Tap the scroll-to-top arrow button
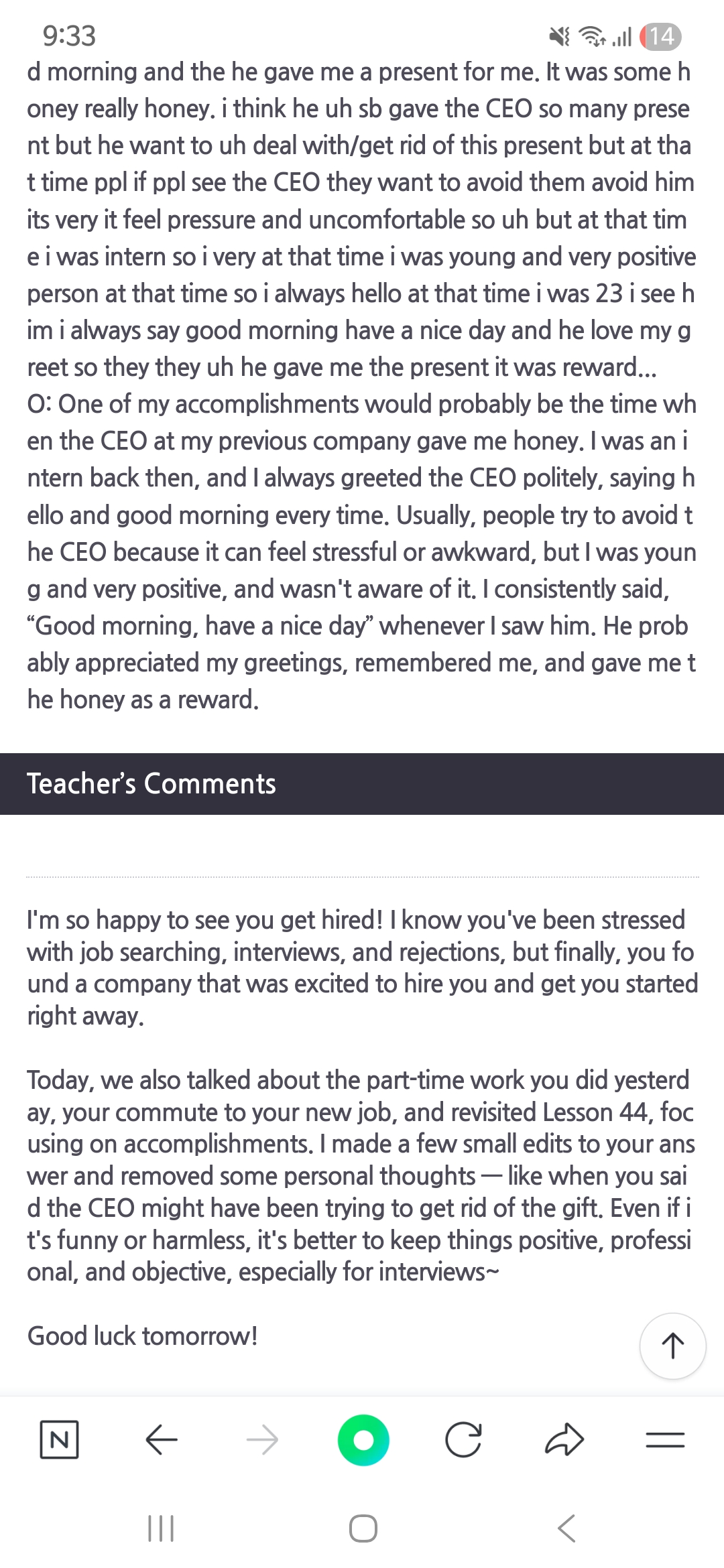The image size is (724, 1568). point(672,1346)
